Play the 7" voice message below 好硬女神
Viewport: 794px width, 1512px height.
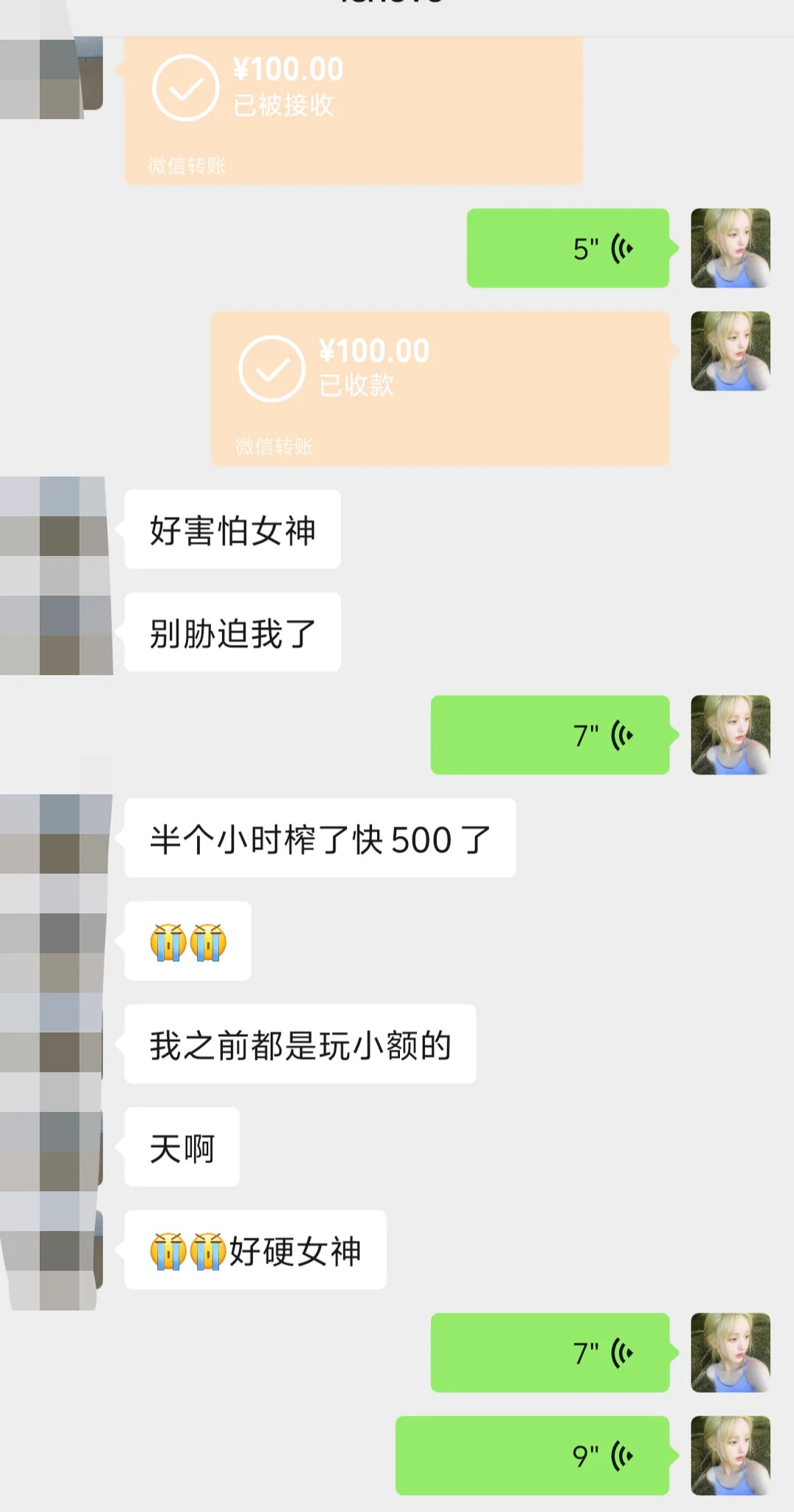coord(550,1353)
